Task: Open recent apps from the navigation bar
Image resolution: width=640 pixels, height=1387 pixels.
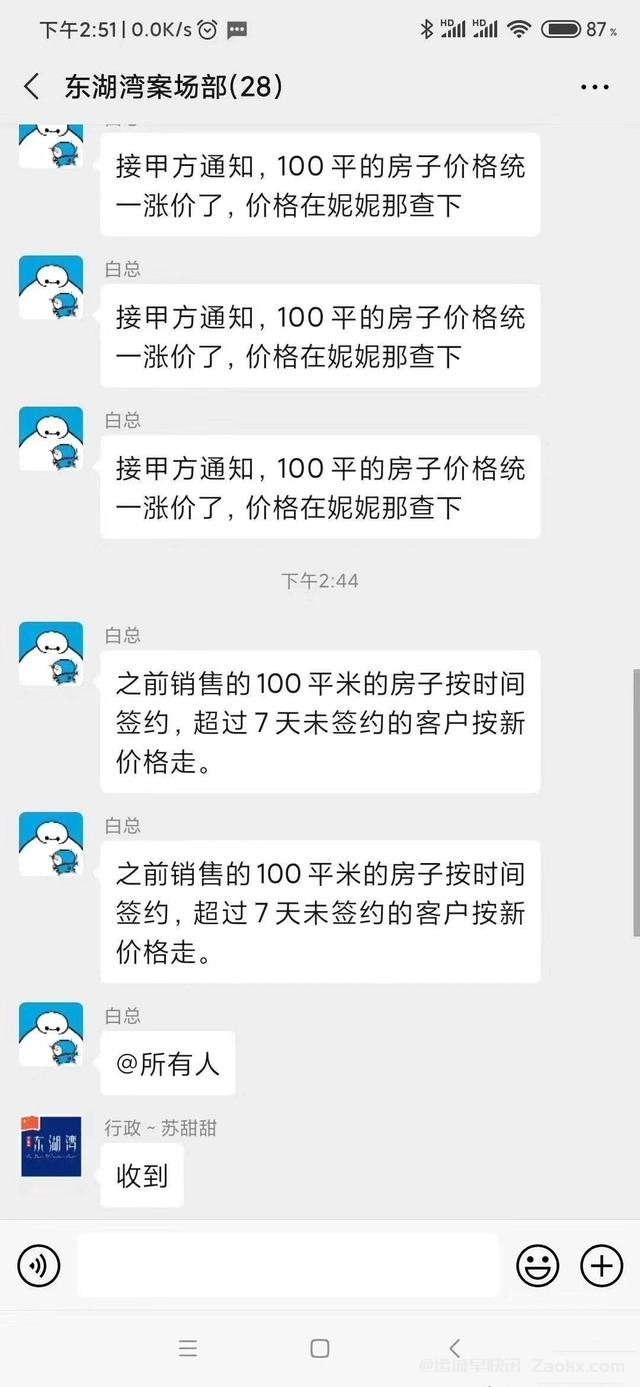Action: (187, 1348)
